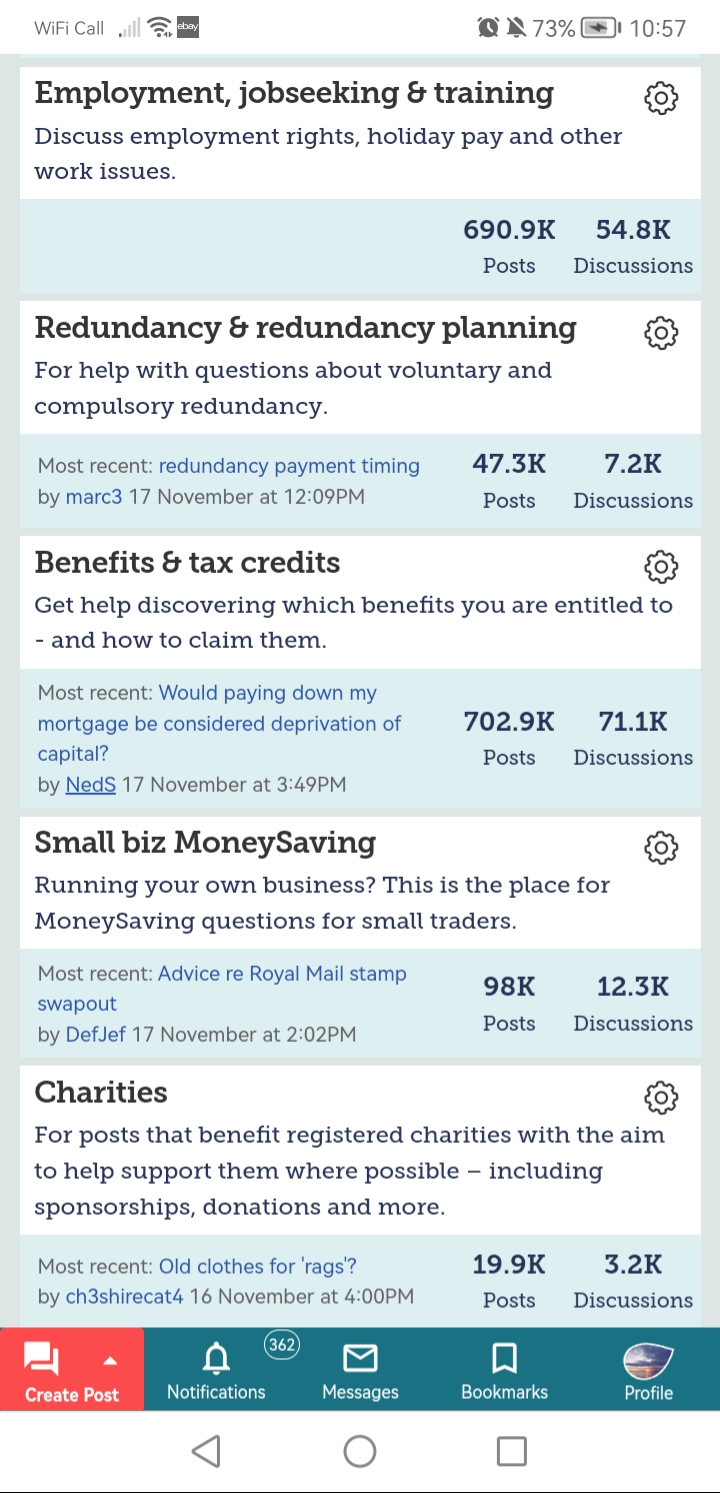This screenshot has height=1493, width=720.
Task: Open 'Advice re Royal Mail stamp swapout' thread
Action: [x=222, y=988]
